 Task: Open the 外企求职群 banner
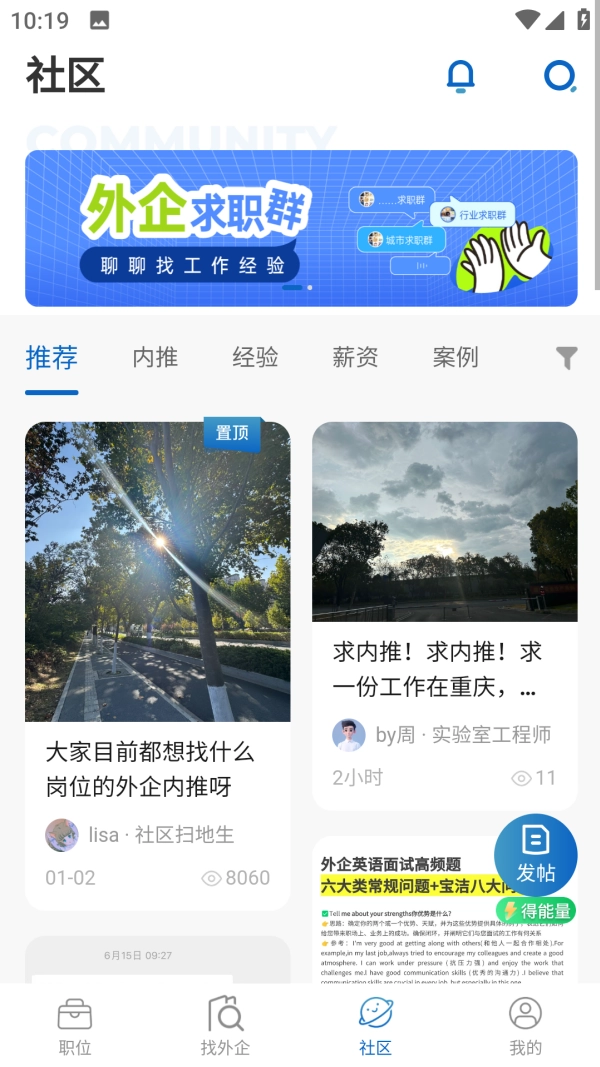[x=301, y=228]
